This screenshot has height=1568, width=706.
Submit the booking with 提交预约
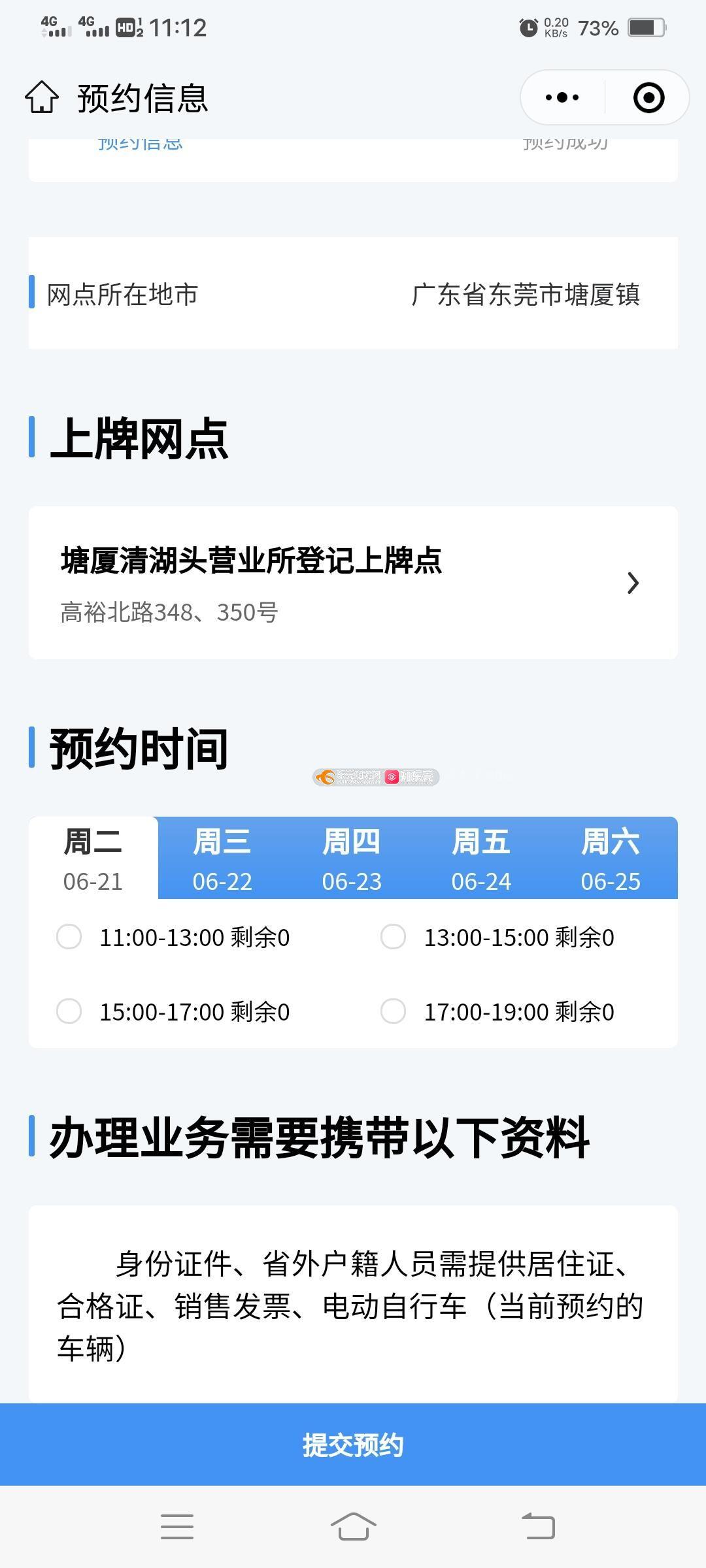point(353,1445)
